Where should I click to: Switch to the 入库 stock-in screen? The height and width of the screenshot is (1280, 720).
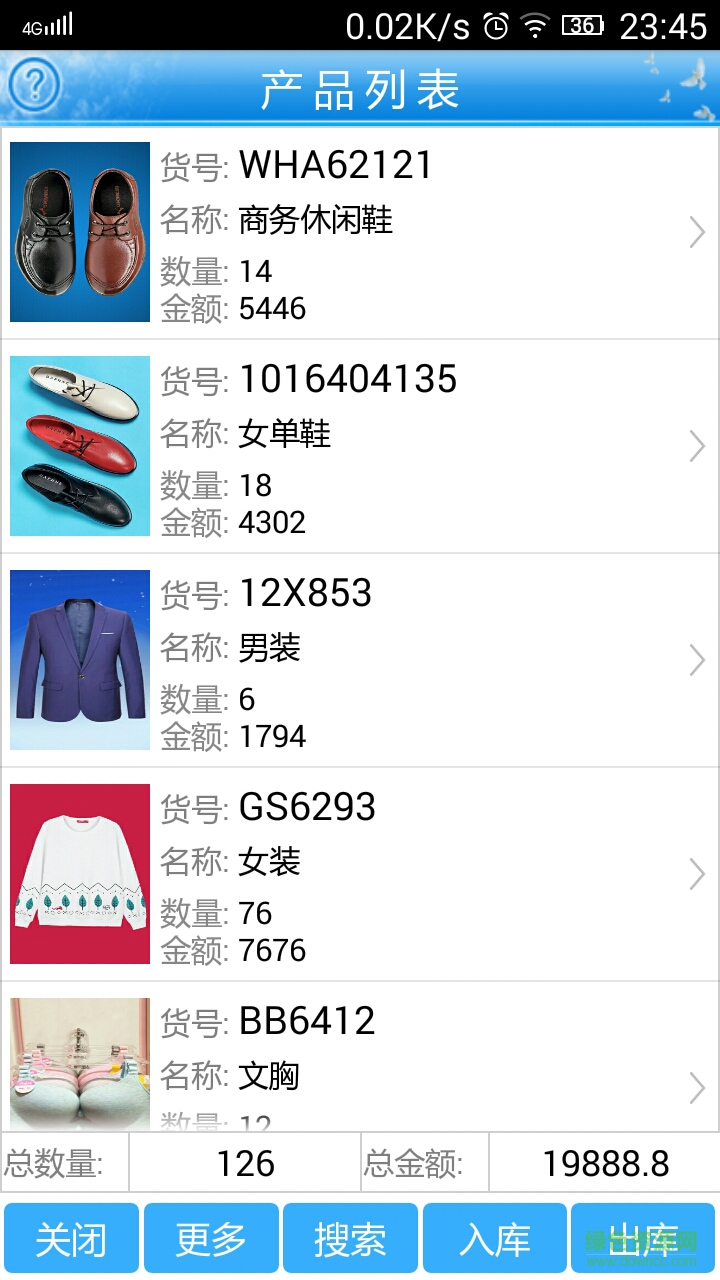tap(495, 1238)
